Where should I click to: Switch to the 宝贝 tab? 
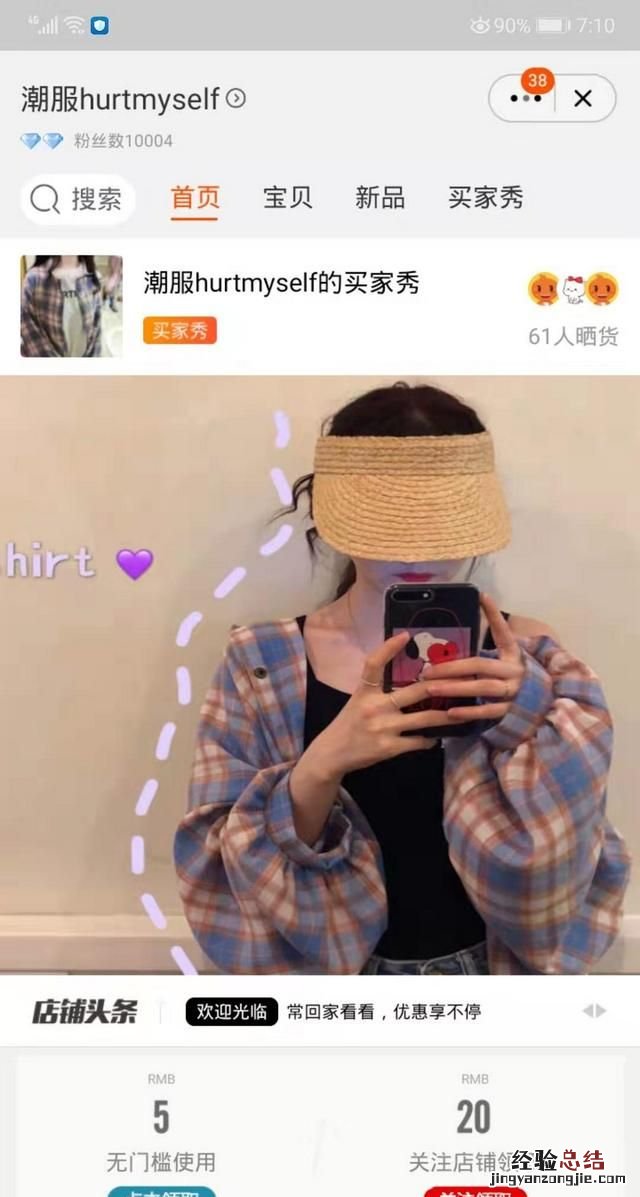[288, 198]
